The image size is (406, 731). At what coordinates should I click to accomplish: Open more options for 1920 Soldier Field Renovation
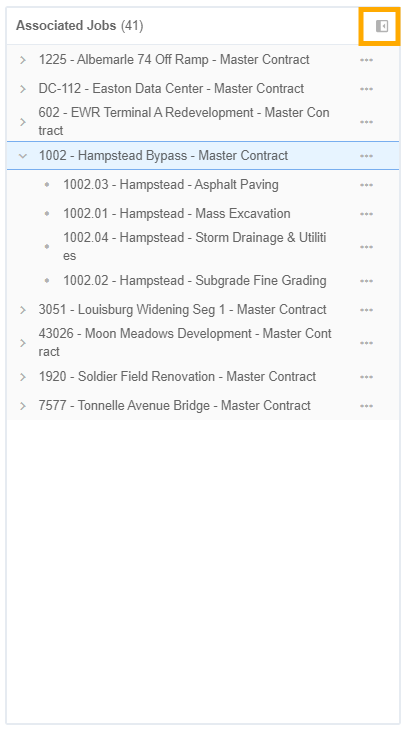point(366,377)
